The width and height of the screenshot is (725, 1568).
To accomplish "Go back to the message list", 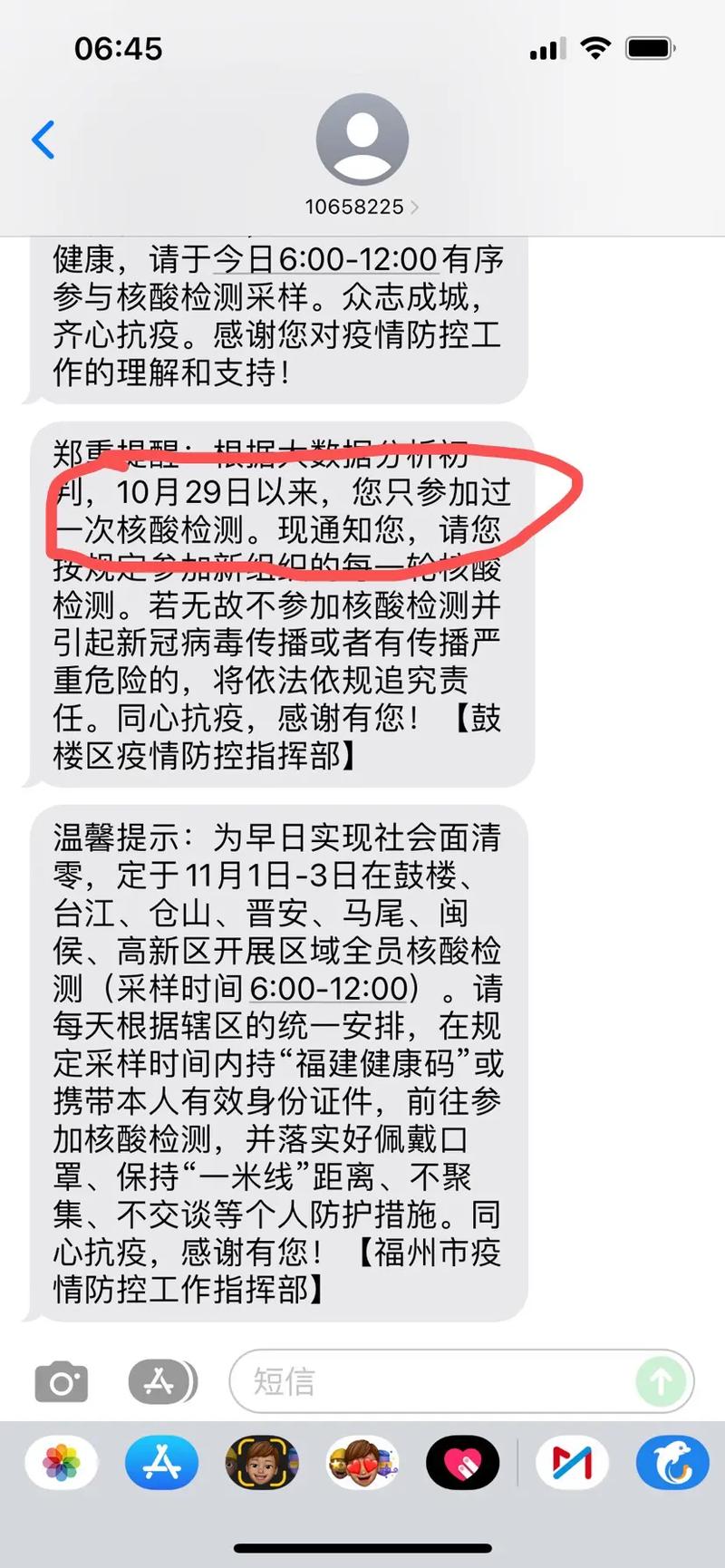I will click(43, 140).
